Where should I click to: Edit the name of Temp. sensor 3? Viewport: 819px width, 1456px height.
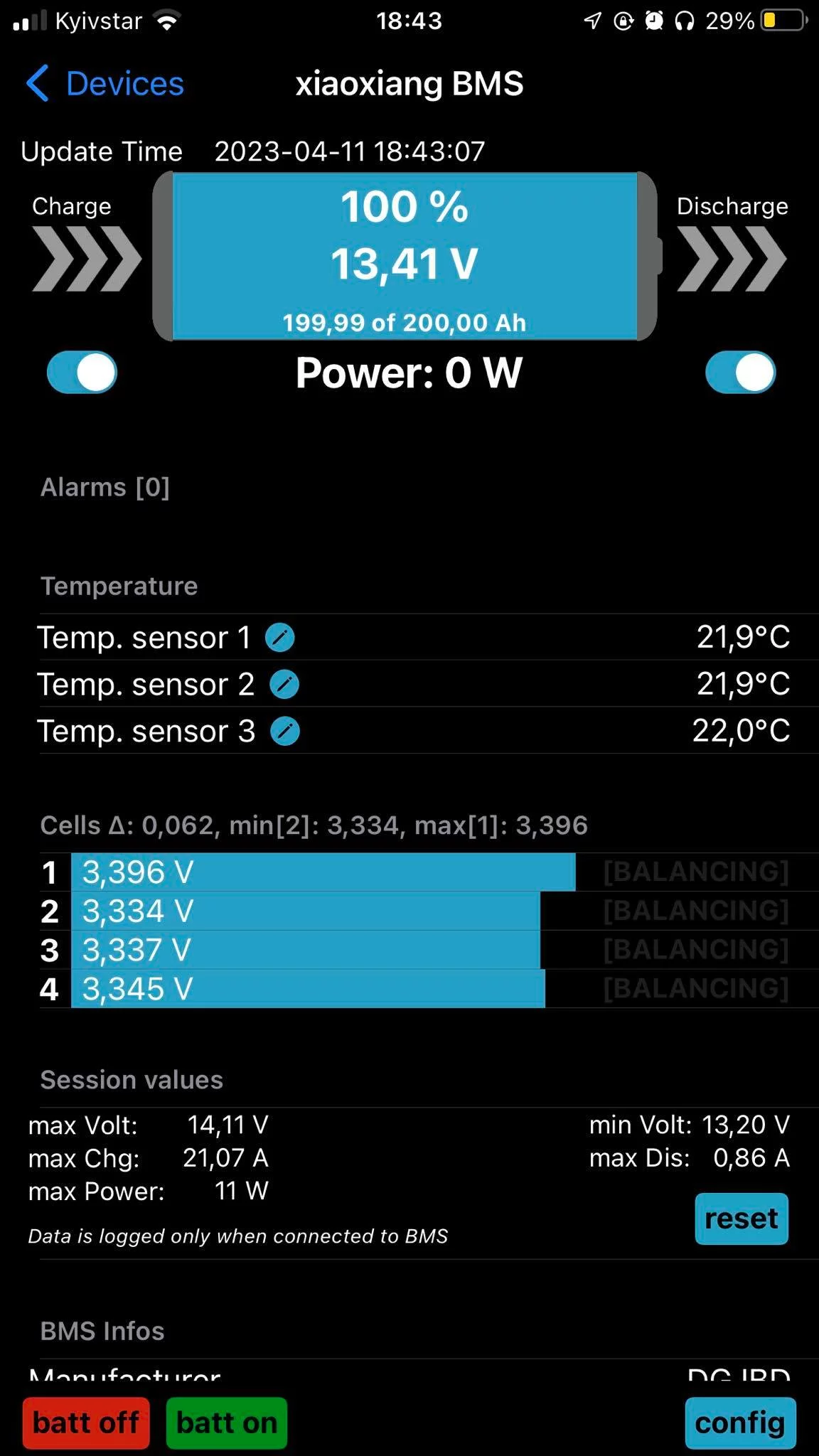[285, 732]
